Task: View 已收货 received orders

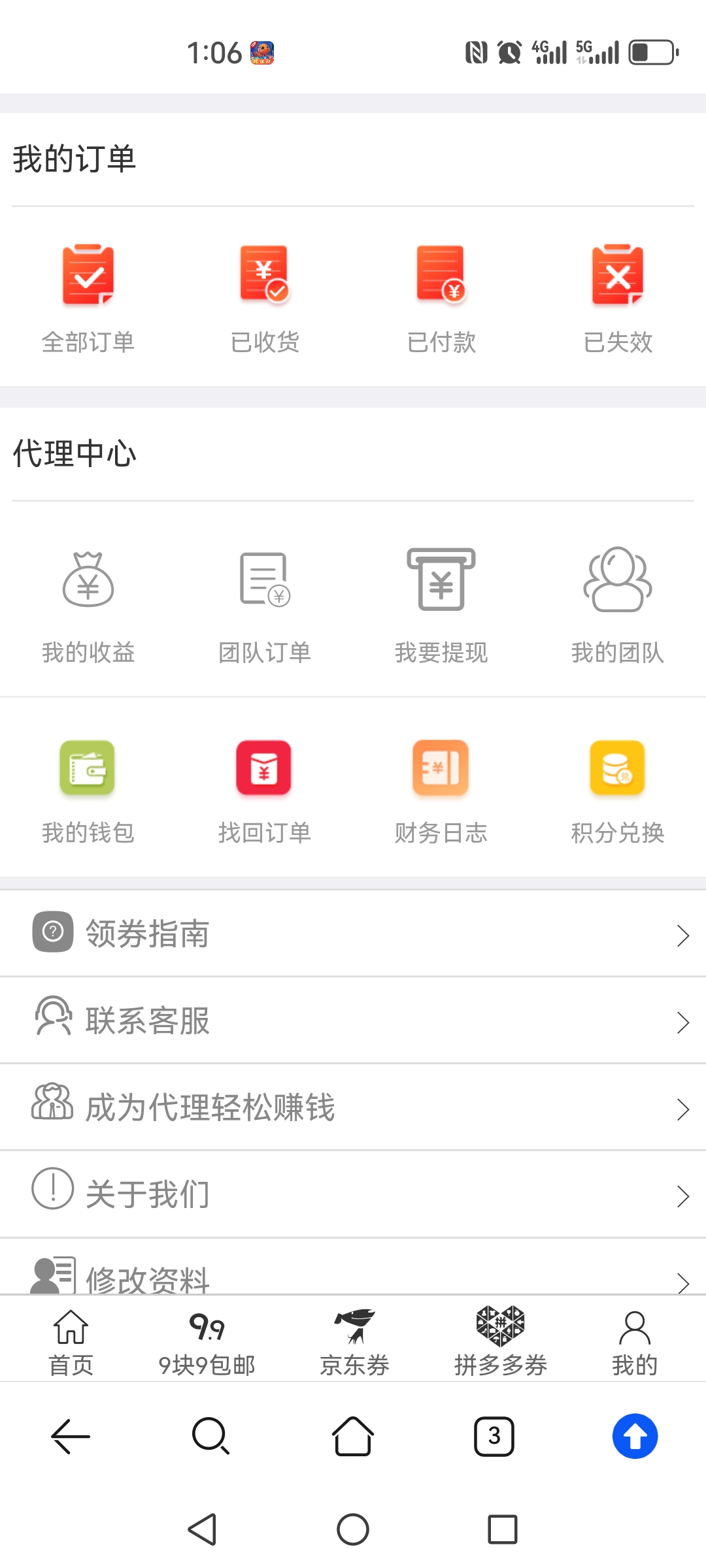Action: tap(265, 297)
